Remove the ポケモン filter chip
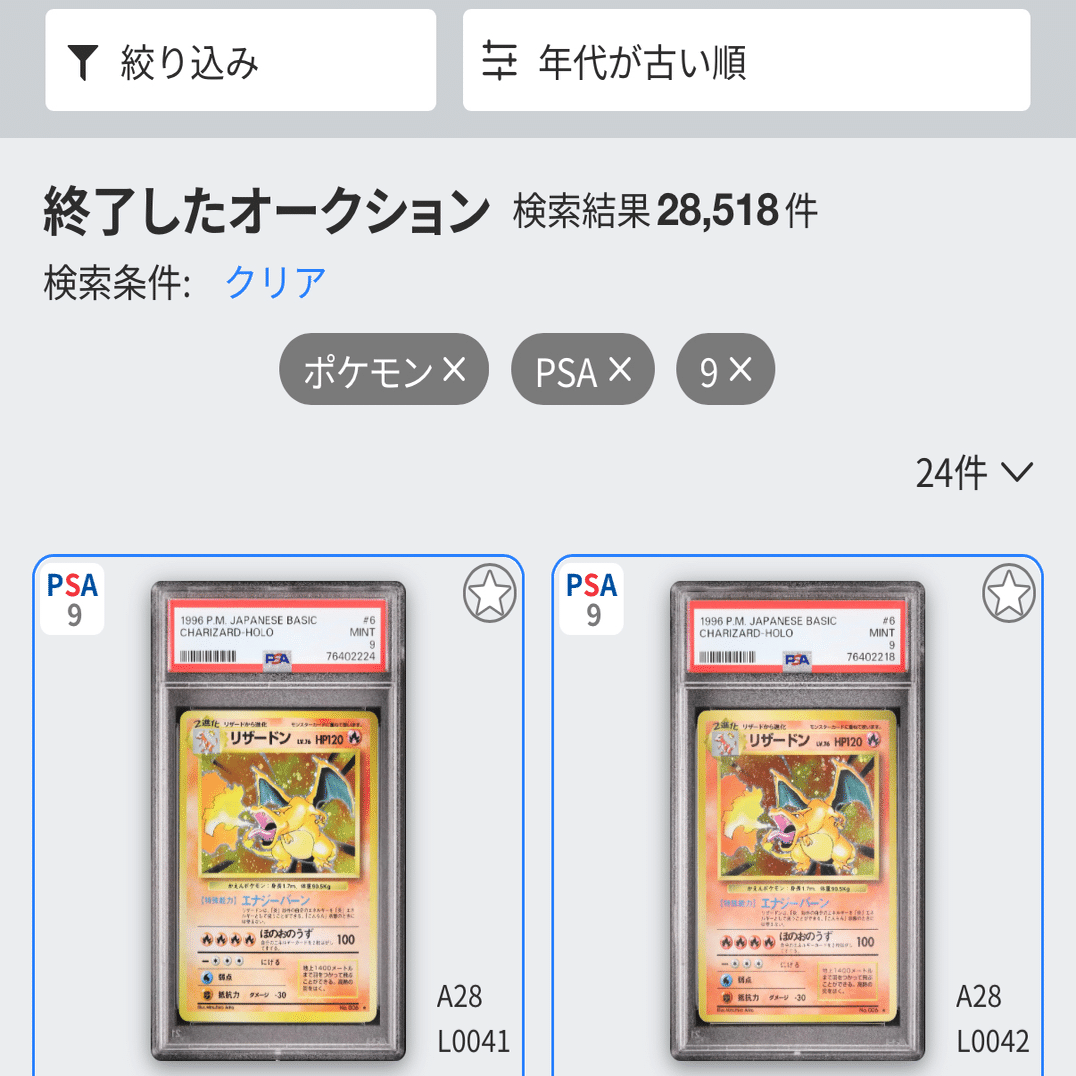This screenshot has width=1076, height=1076. pos(454,370)
